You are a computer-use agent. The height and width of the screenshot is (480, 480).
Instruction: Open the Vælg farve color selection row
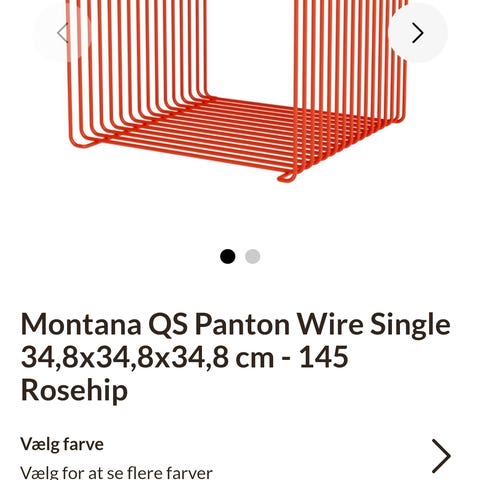[235, 457]
